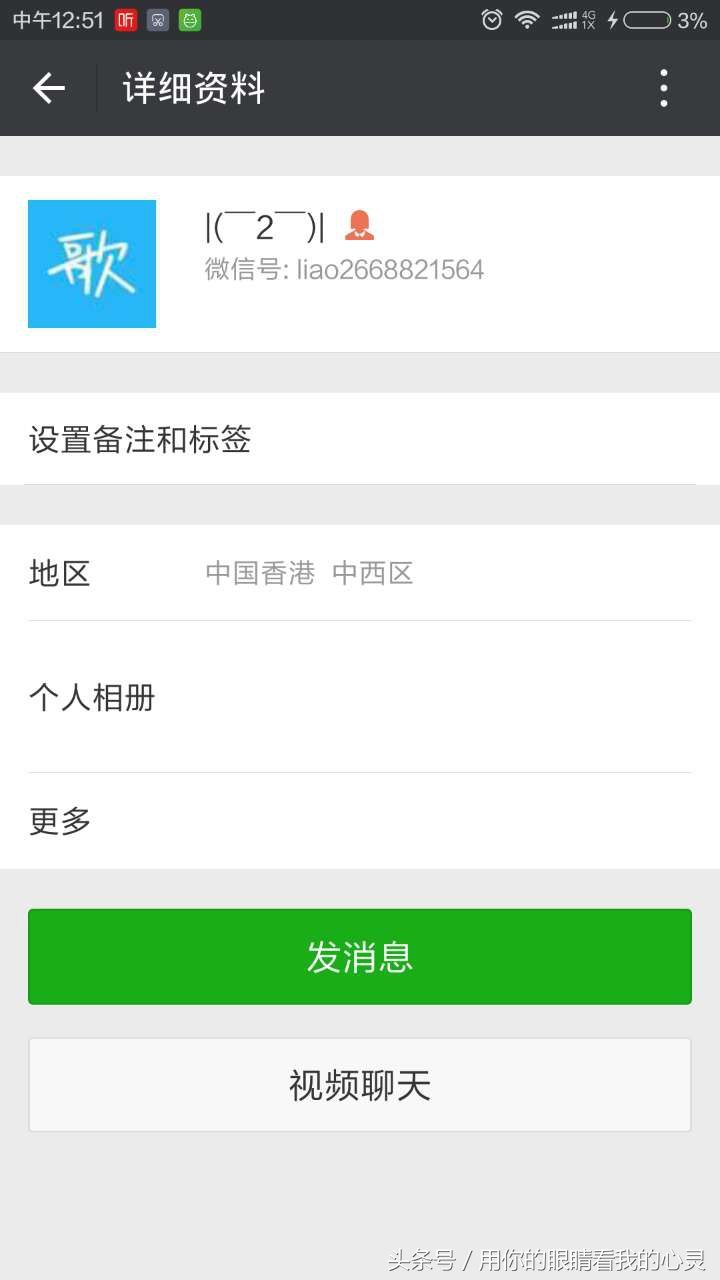Tap the Wi-Fi icon in the status bar
This screenshot has height=1280, width=720.
point(527,18)
